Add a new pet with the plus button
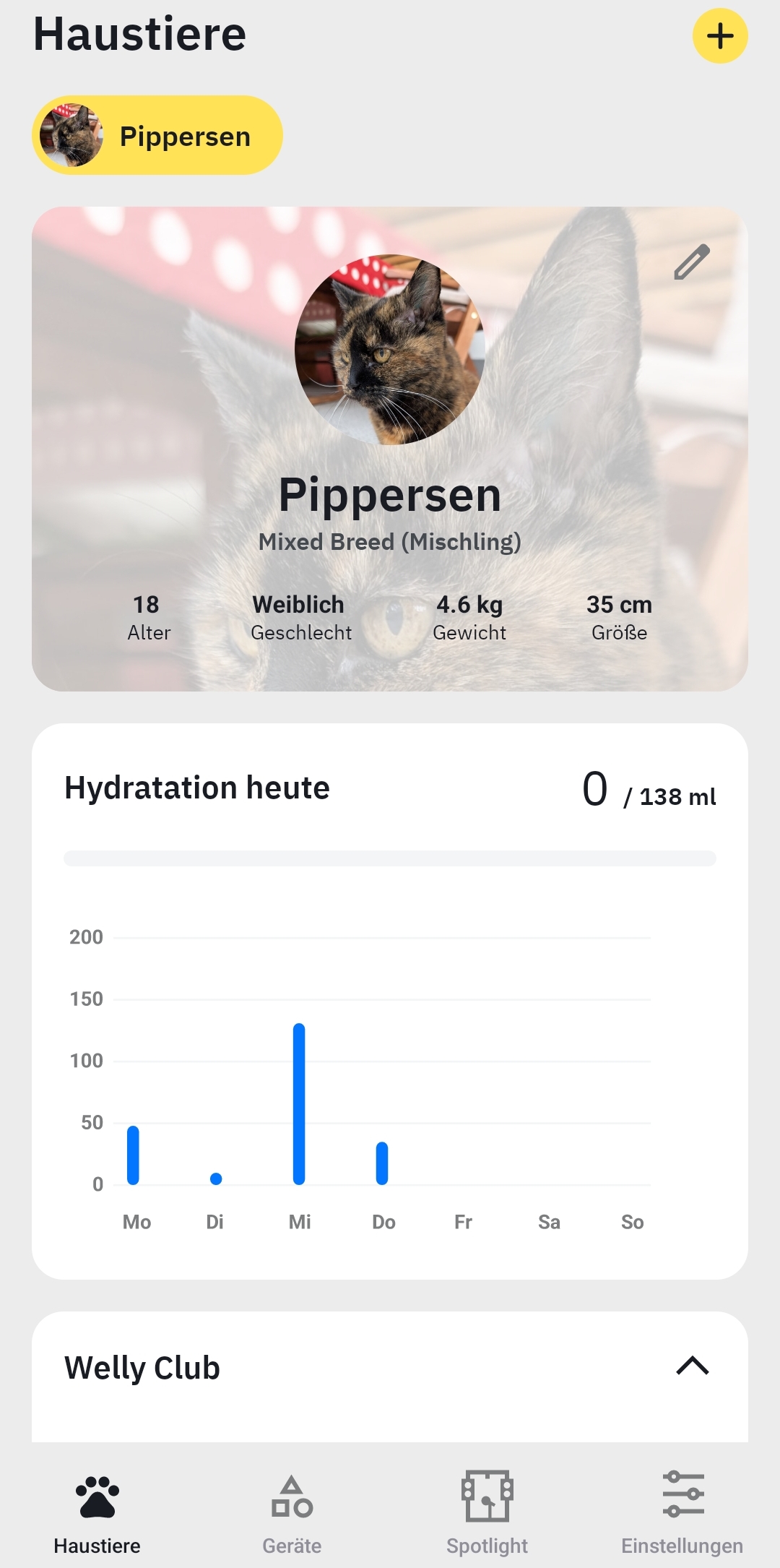 click(x=719, y=36)
